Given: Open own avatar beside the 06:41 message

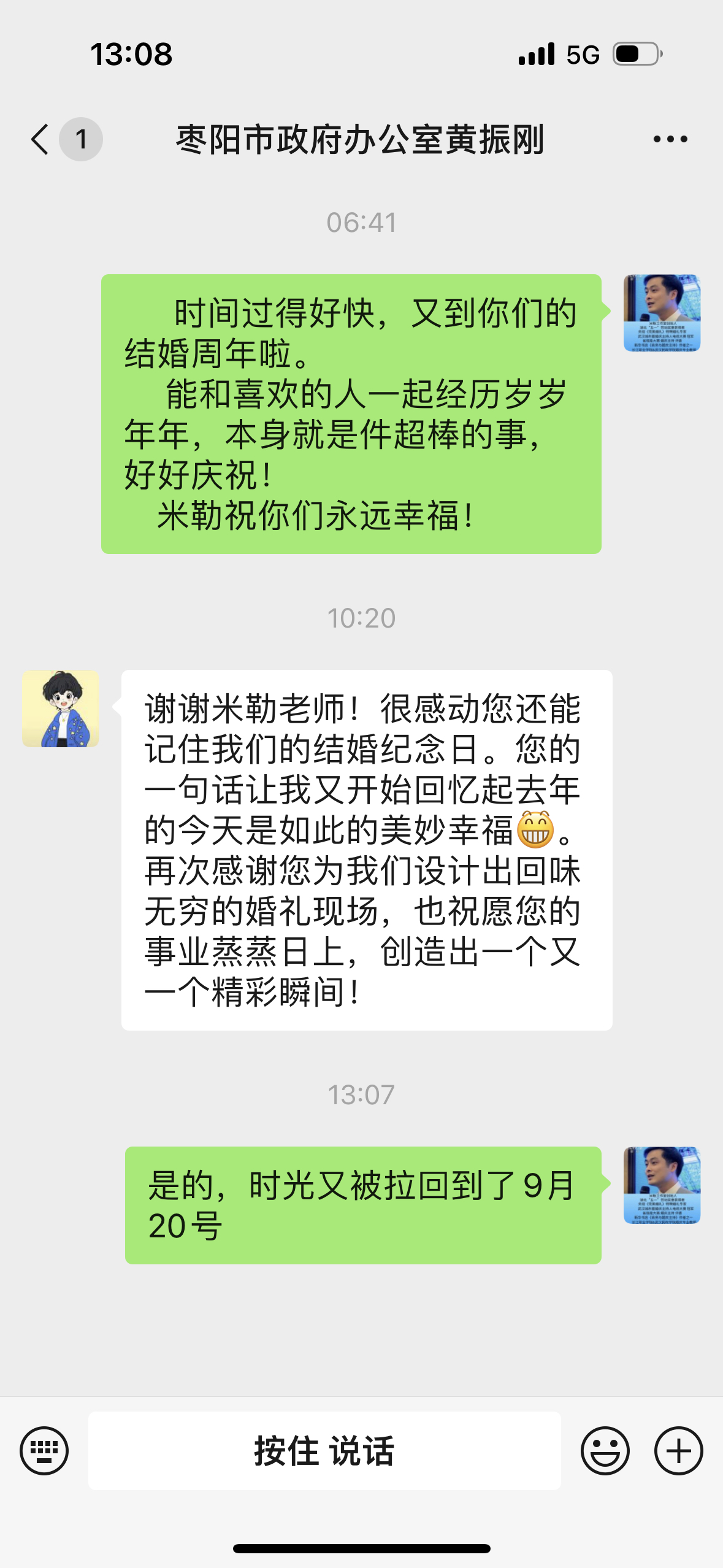Looking at the screenshot, I should click(x=662, y=313).
